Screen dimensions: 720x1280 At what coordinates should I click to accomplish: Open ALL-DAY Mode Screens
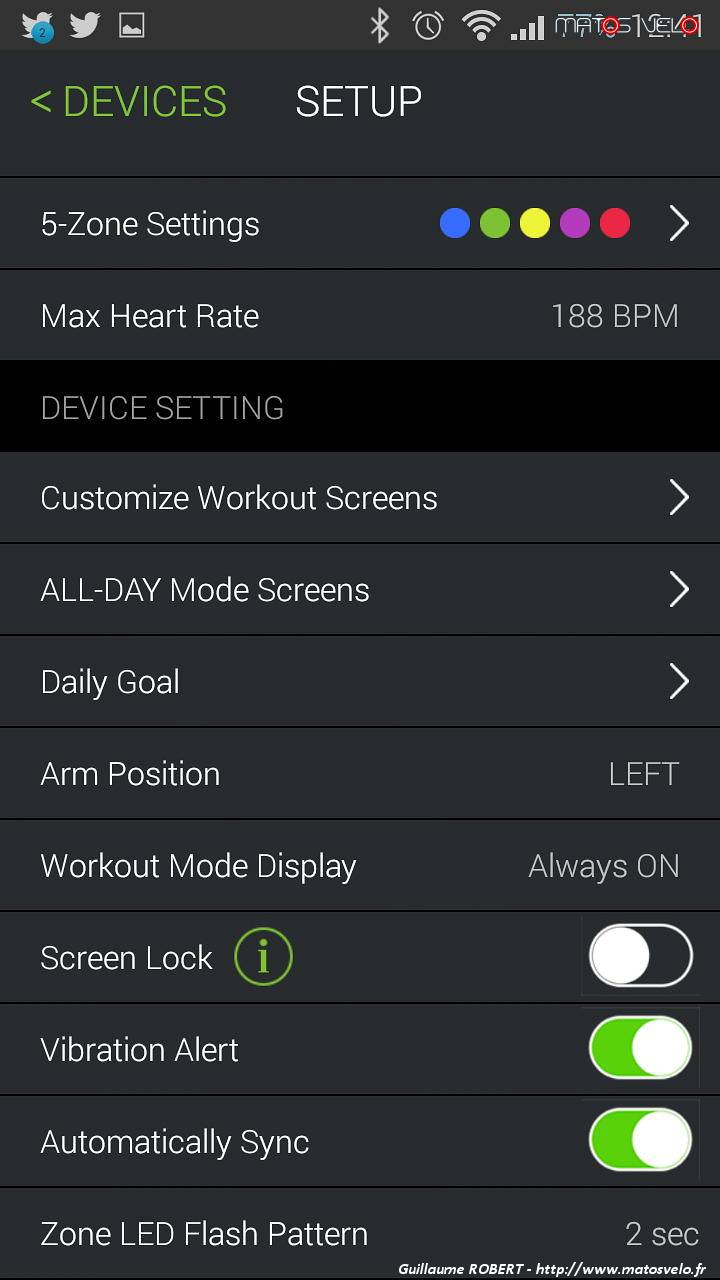pyautogui.click(x=360, y=590)
